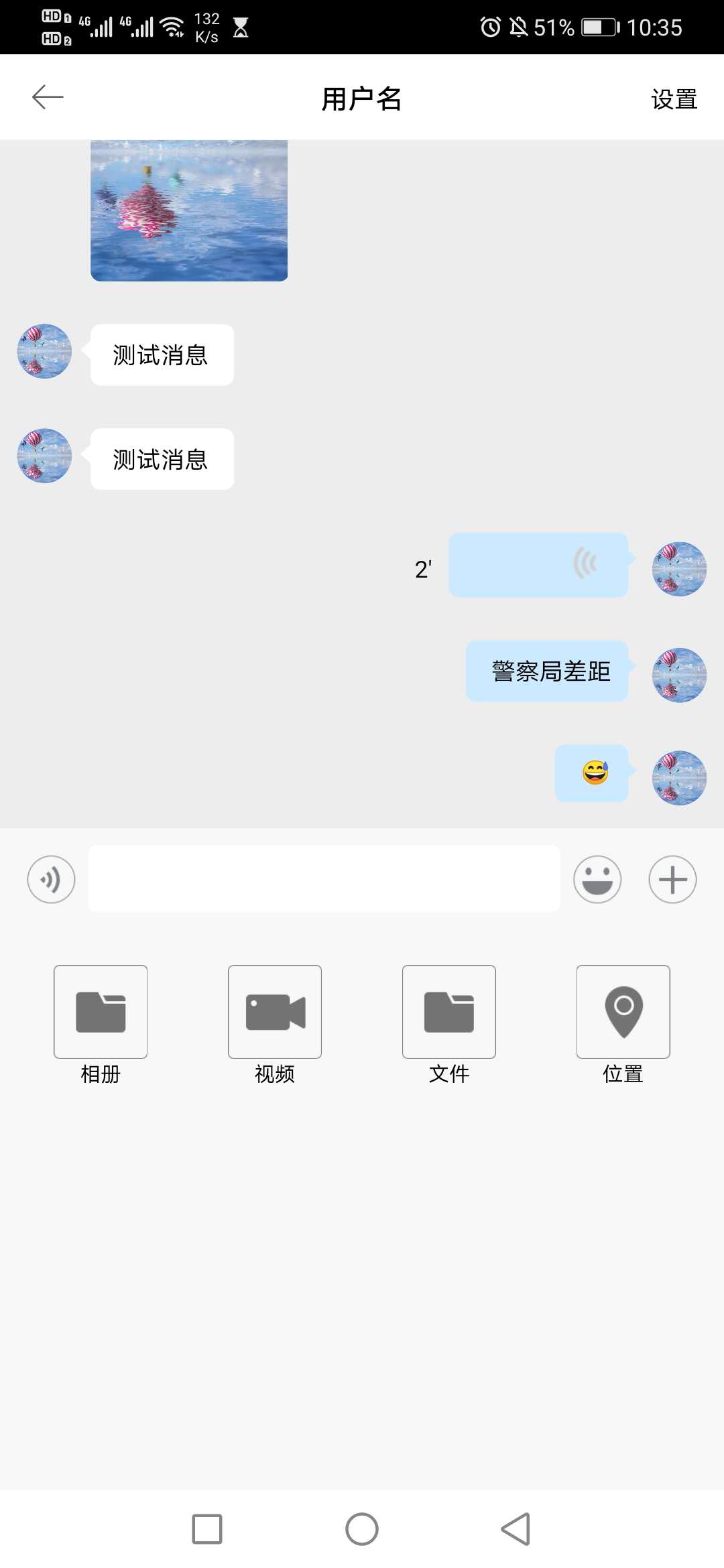The height and width of the screenshot is (1568, 724).
Task: Switch to voice input mode
Action: [x=51, y=879]
